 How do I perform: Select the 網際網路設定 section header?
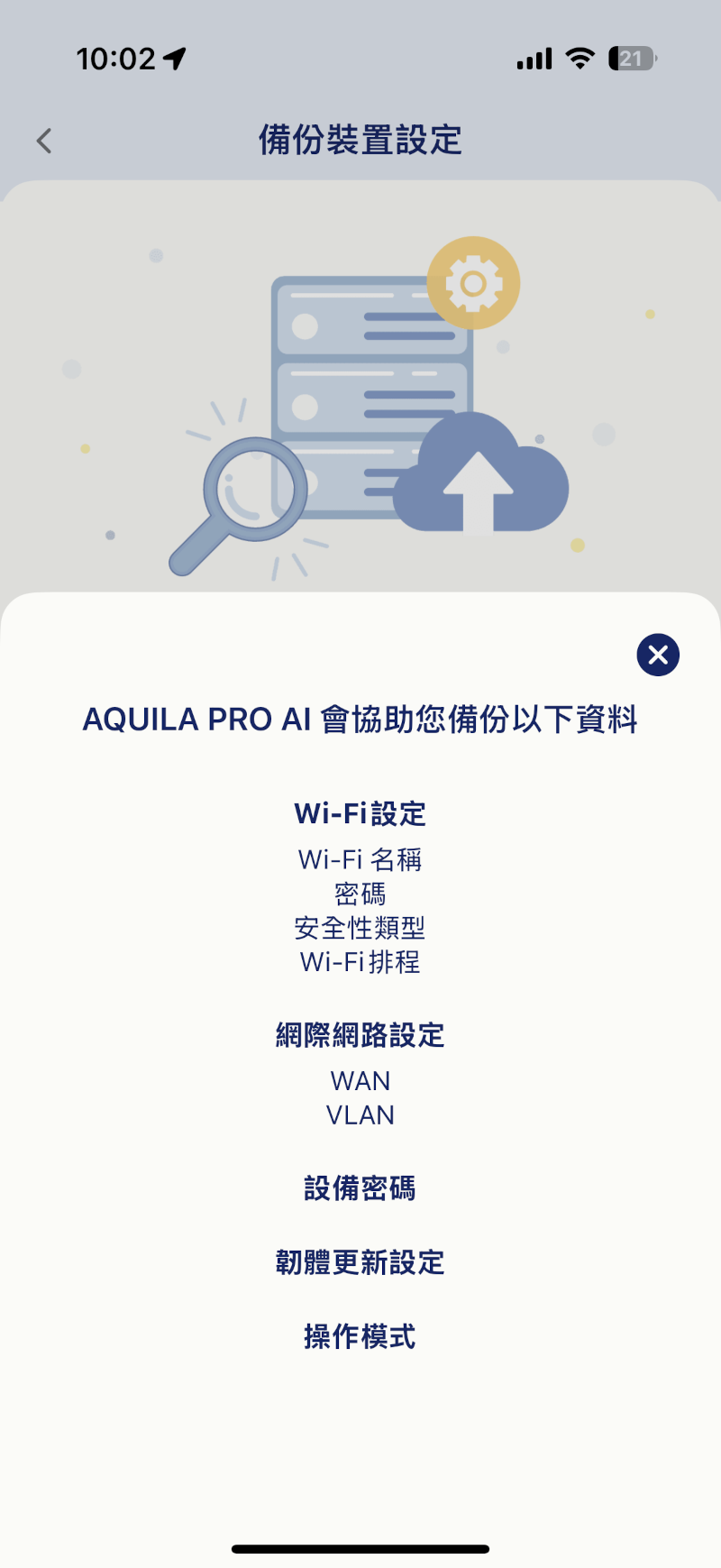tap(360, 1035)
